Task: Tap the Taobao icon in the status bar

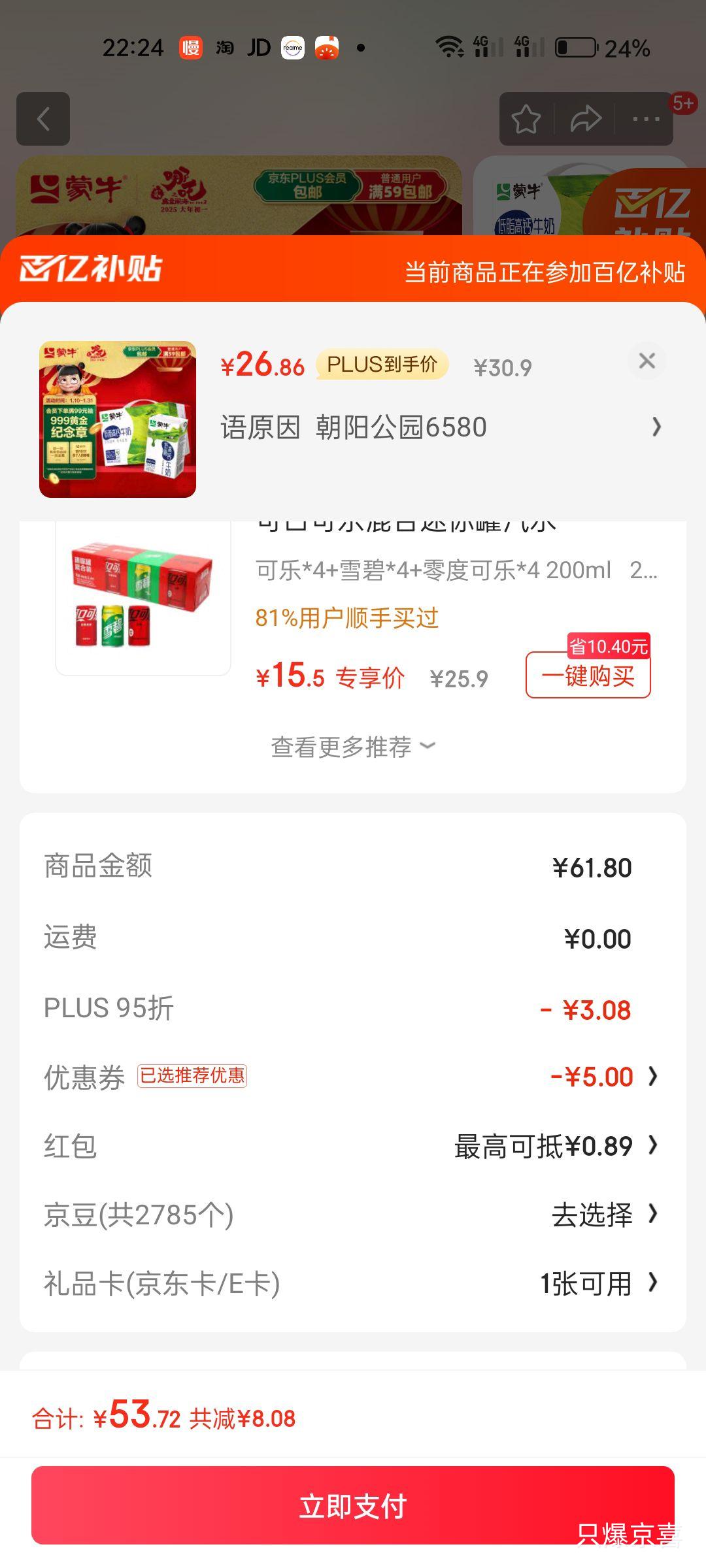Action: pyautogui.click(x=225, y=48)
